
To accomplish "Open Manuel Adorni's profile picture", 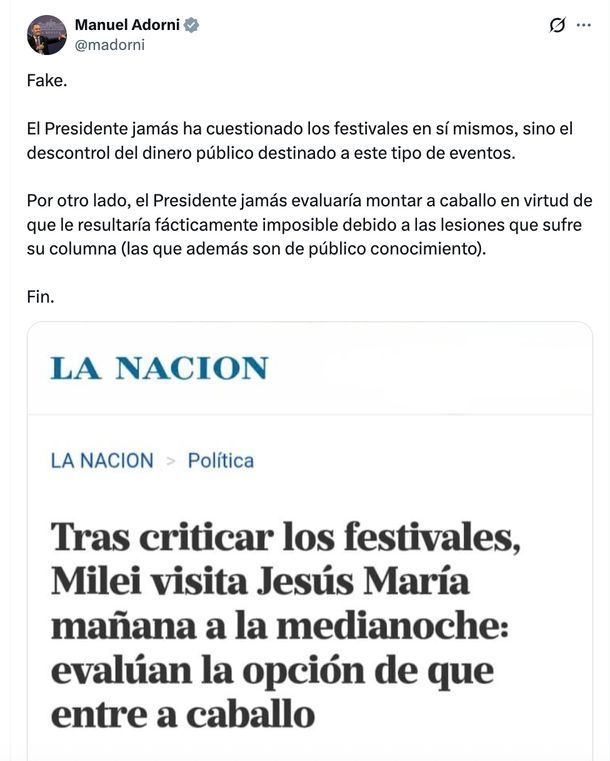I will coord(46,35).
